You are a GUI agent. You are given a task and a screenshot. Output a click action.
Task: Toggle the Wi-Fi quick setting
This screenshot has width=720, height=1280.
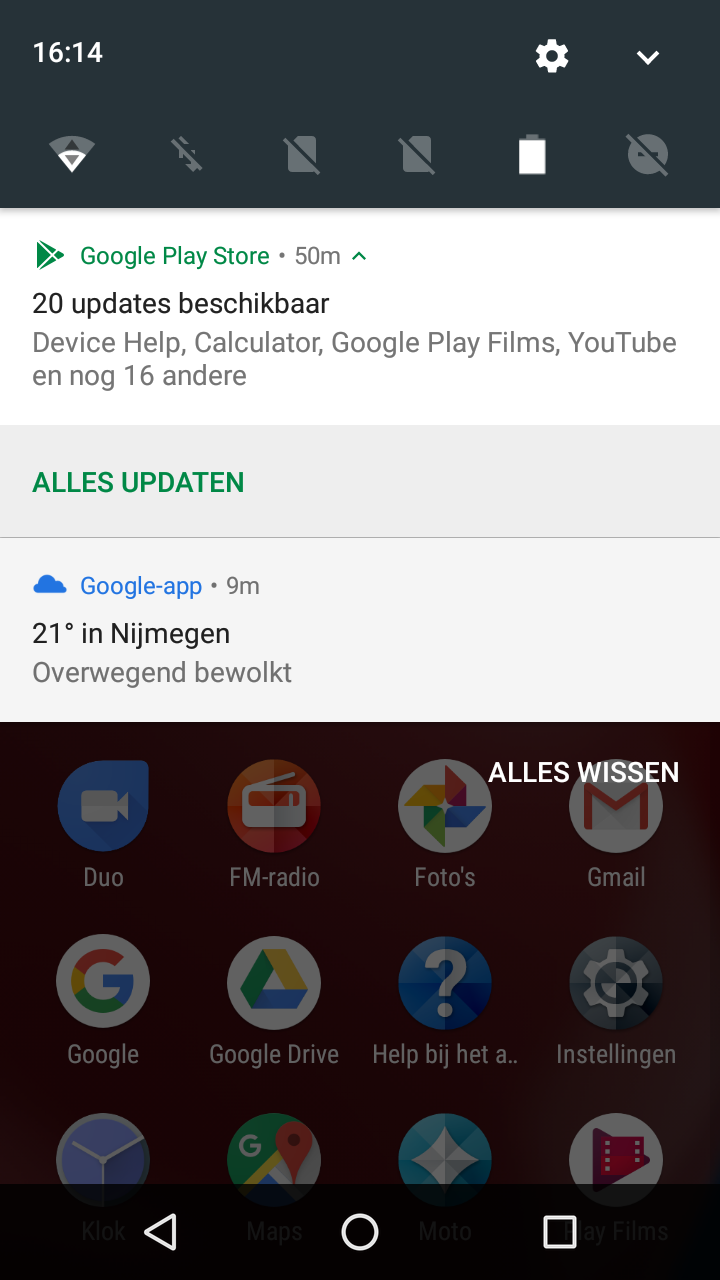(x=72, y=155)
